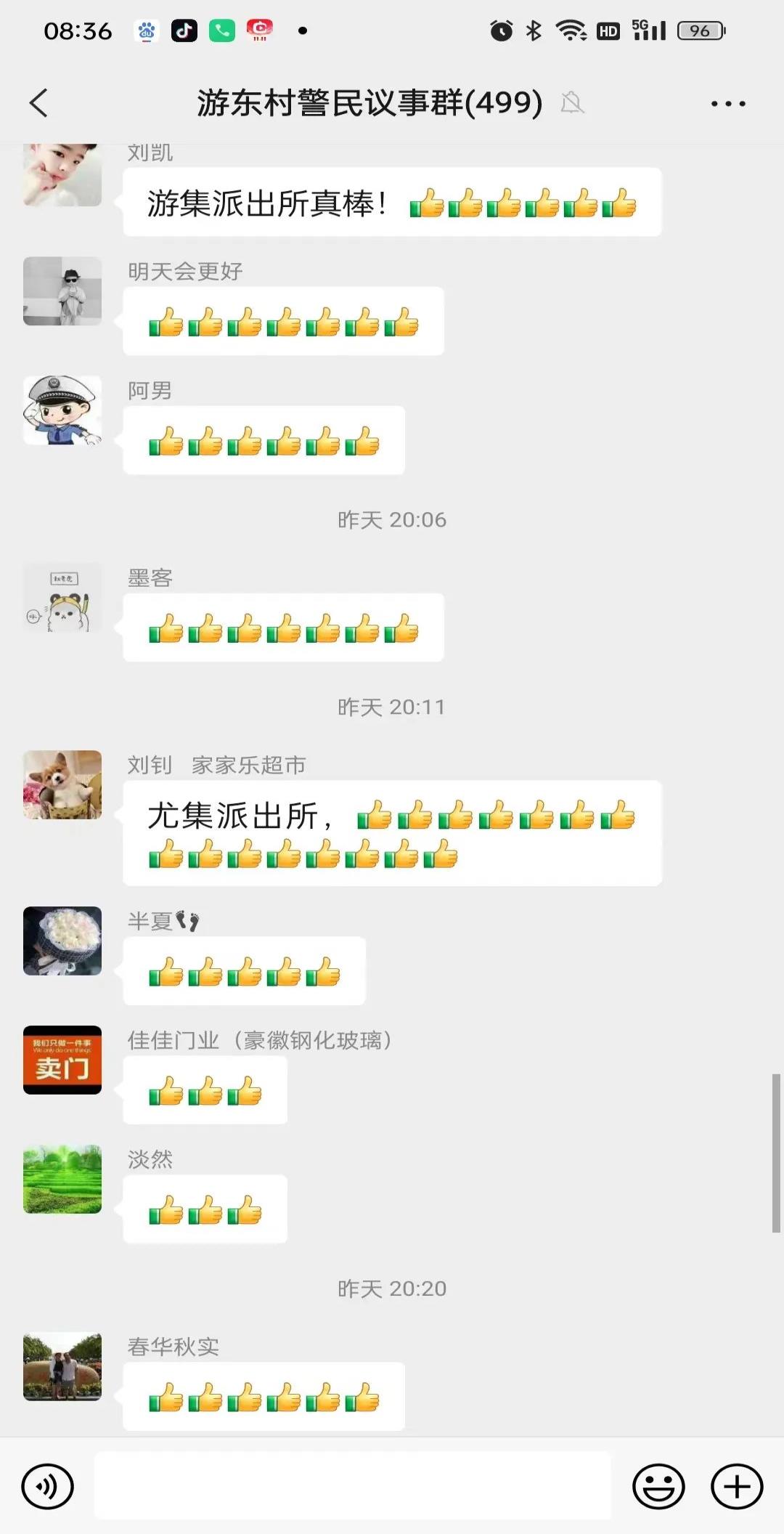View 阿男's profile via avatar
Screen dimensions: 784x1534
tap(62, 410)
